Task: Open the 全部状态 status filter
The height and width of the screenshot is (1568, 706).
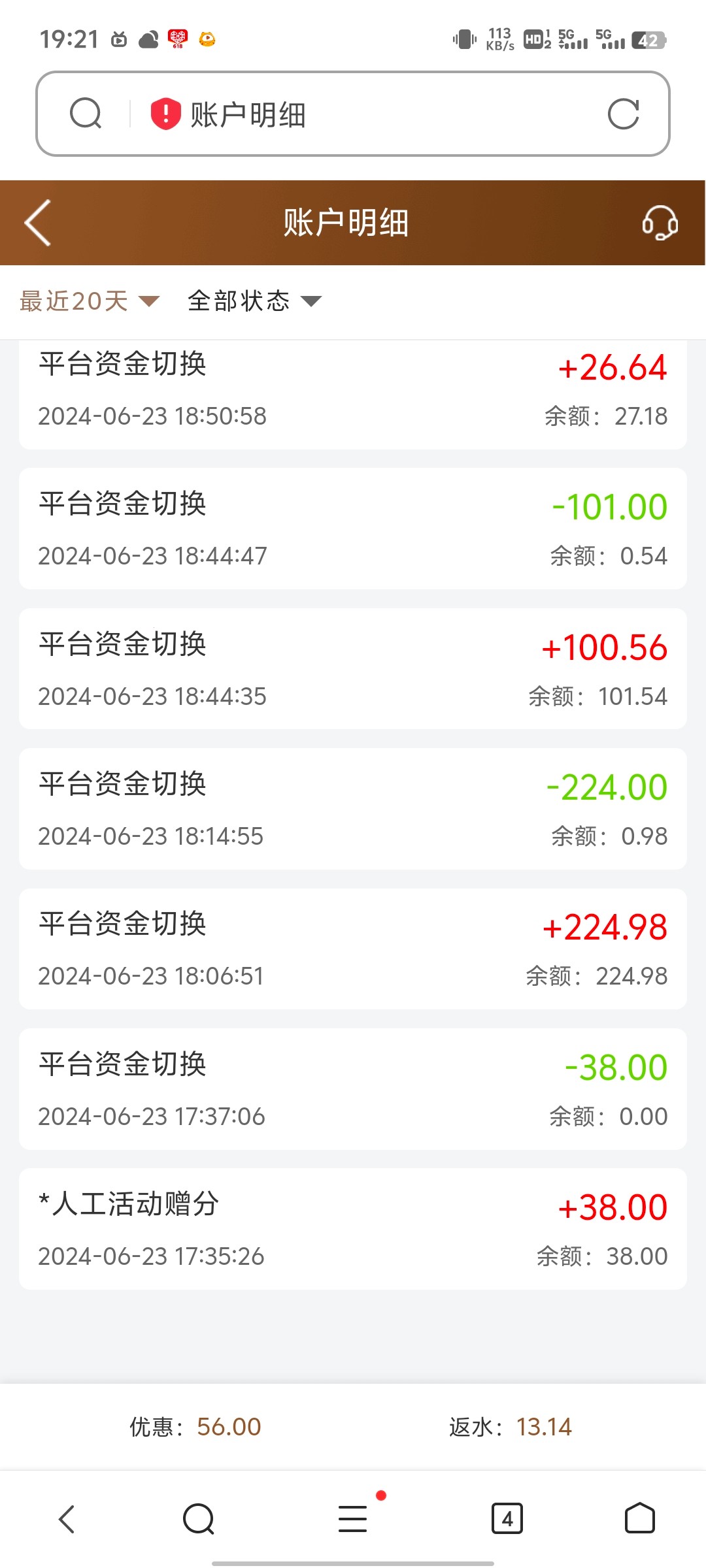Action: pos(254,301)
